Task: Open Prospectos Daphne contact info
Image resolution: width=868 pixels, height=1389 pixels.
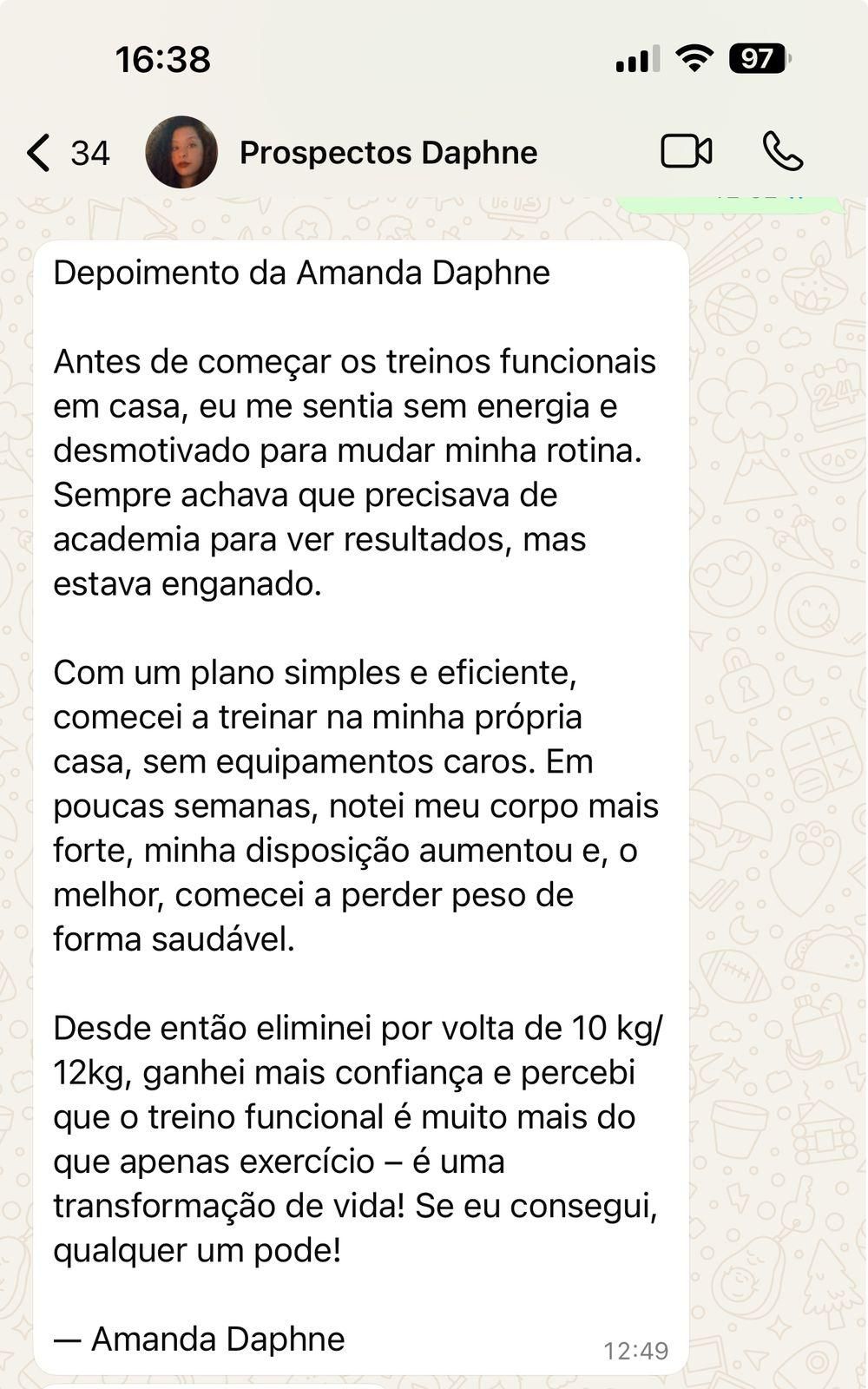Action: coord(388,153)
